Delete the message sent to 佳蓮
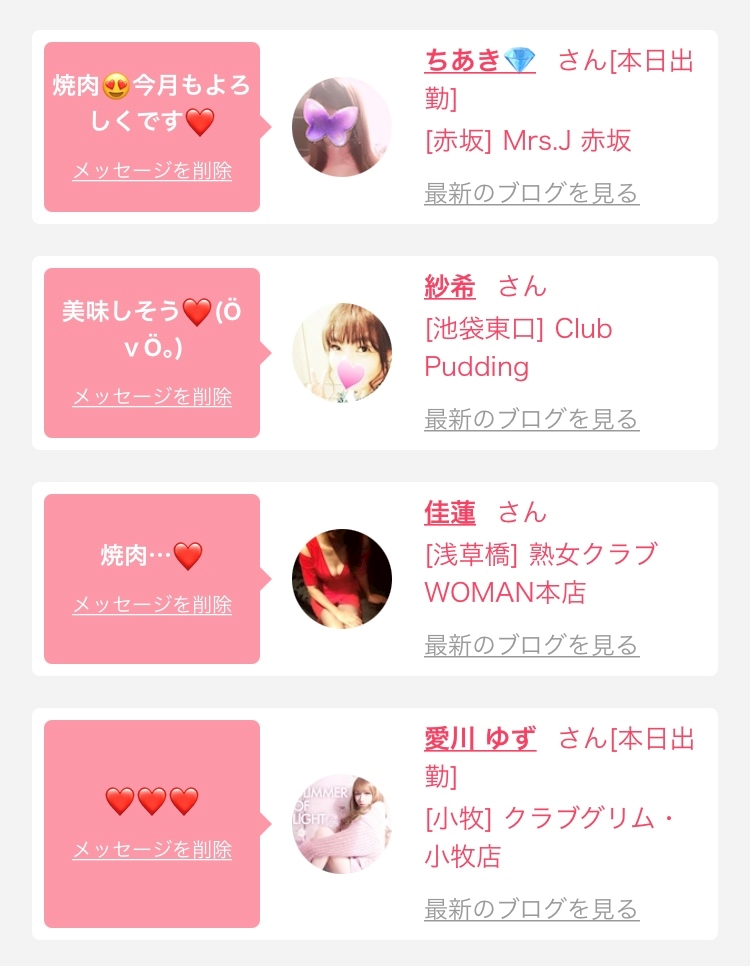The image size is (750, 966). click(152, 604)
